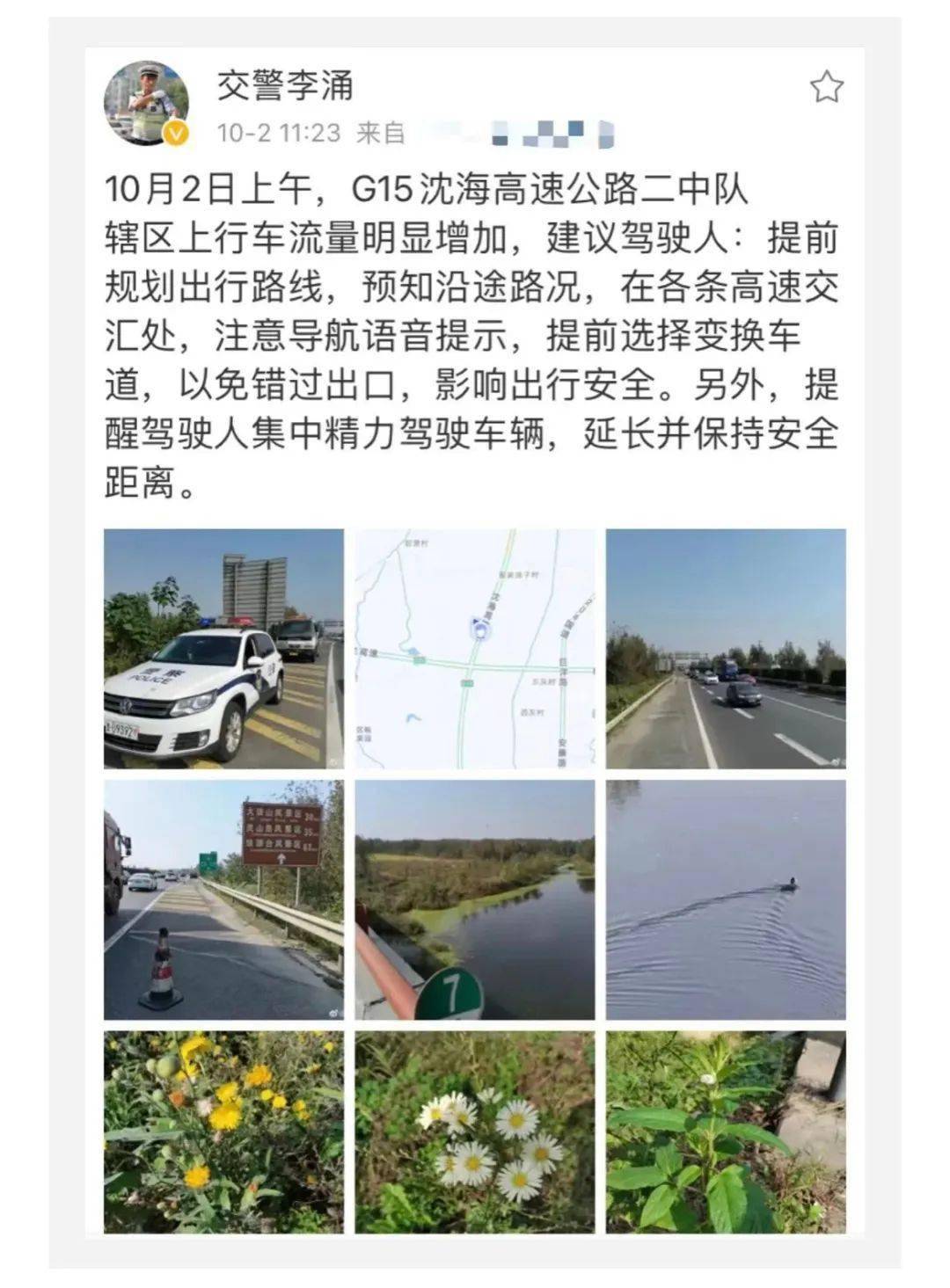Open the police car photo

click(223, 648)
